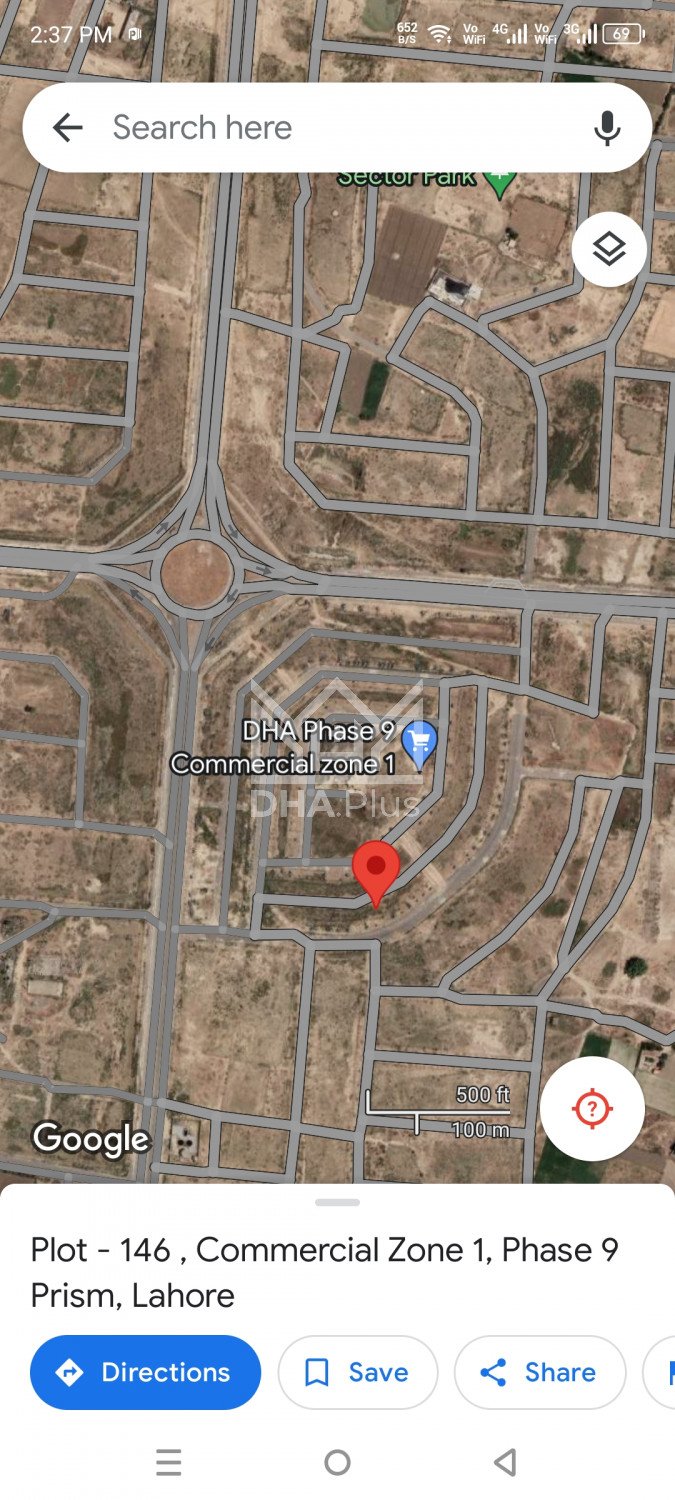Viewport: 675px width, 1500px height.
Task: Open the map layers selector
Action: (609, 249)
